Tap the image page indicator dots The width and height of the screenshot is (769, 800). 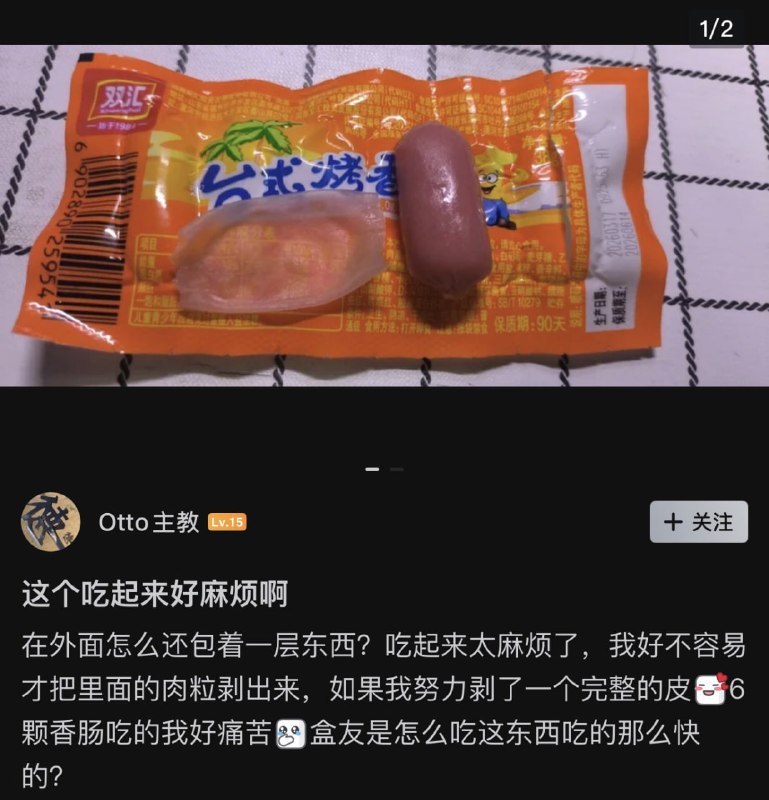384,468
